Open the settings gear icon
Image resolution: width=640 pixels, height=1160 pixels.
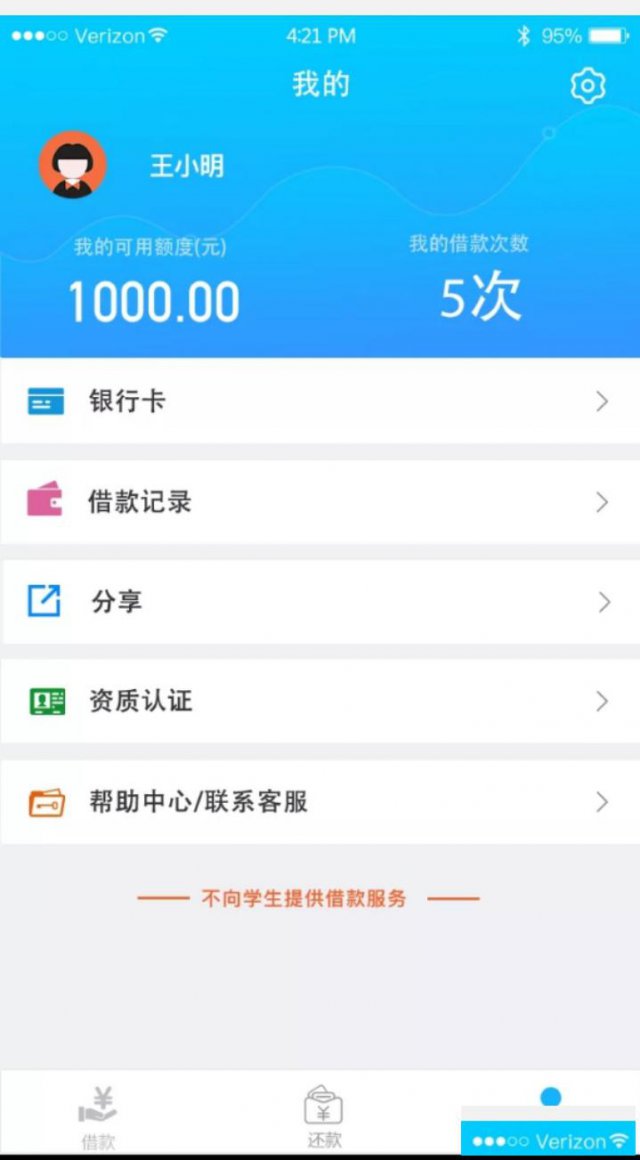(x=588, y=86)
